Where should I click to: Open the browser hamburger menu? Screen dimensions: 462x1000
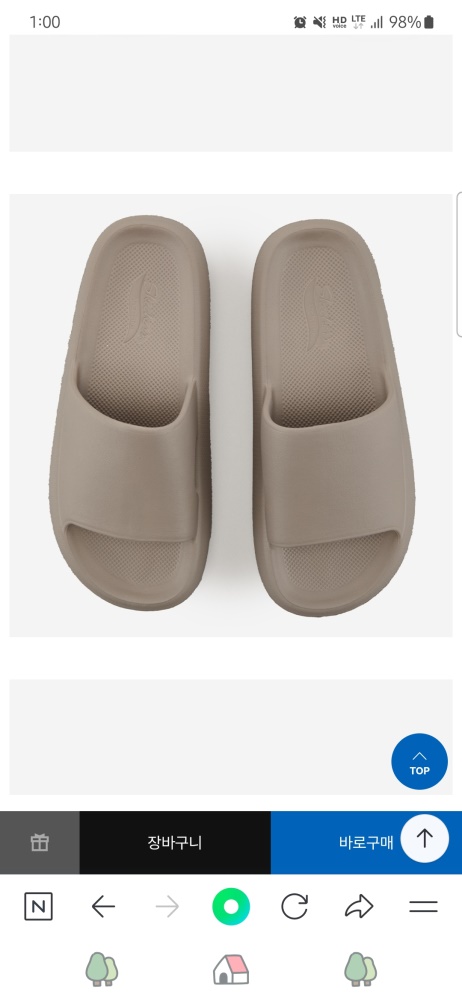pos(423,906)
